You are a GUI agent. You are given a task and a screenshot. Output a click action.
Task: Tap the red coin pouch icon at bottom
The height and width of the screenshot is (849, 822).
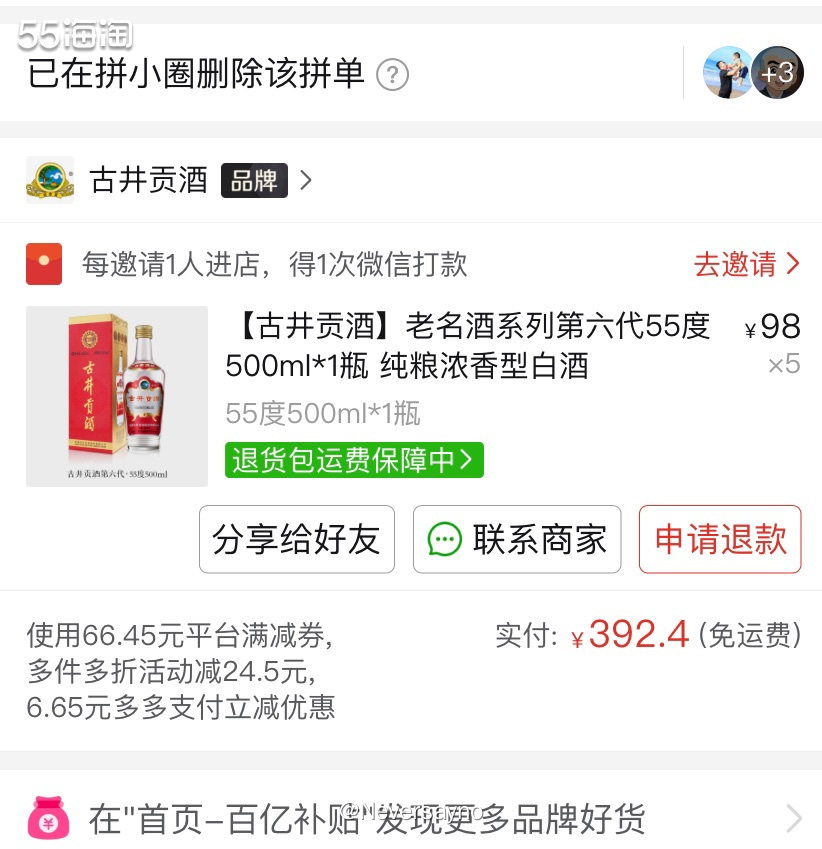coord(46,818)
